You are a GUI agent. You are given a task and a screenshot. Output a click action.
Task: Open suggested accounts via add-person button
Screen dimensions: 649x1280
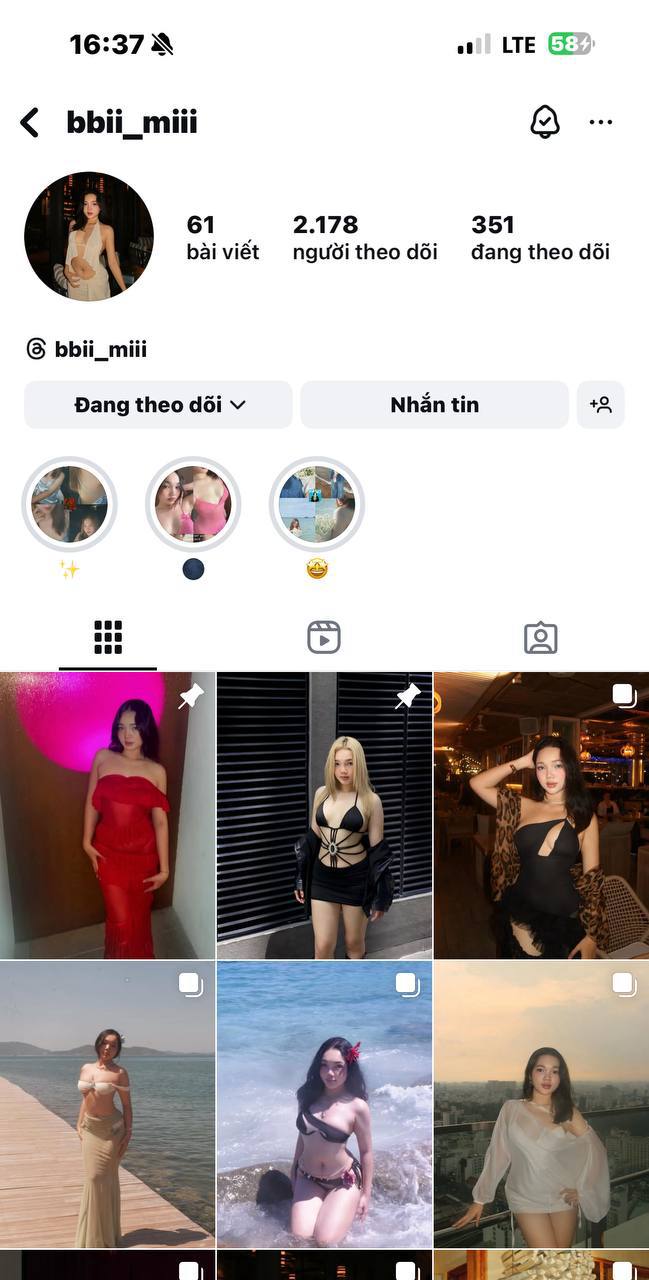(x=600, y=405)
